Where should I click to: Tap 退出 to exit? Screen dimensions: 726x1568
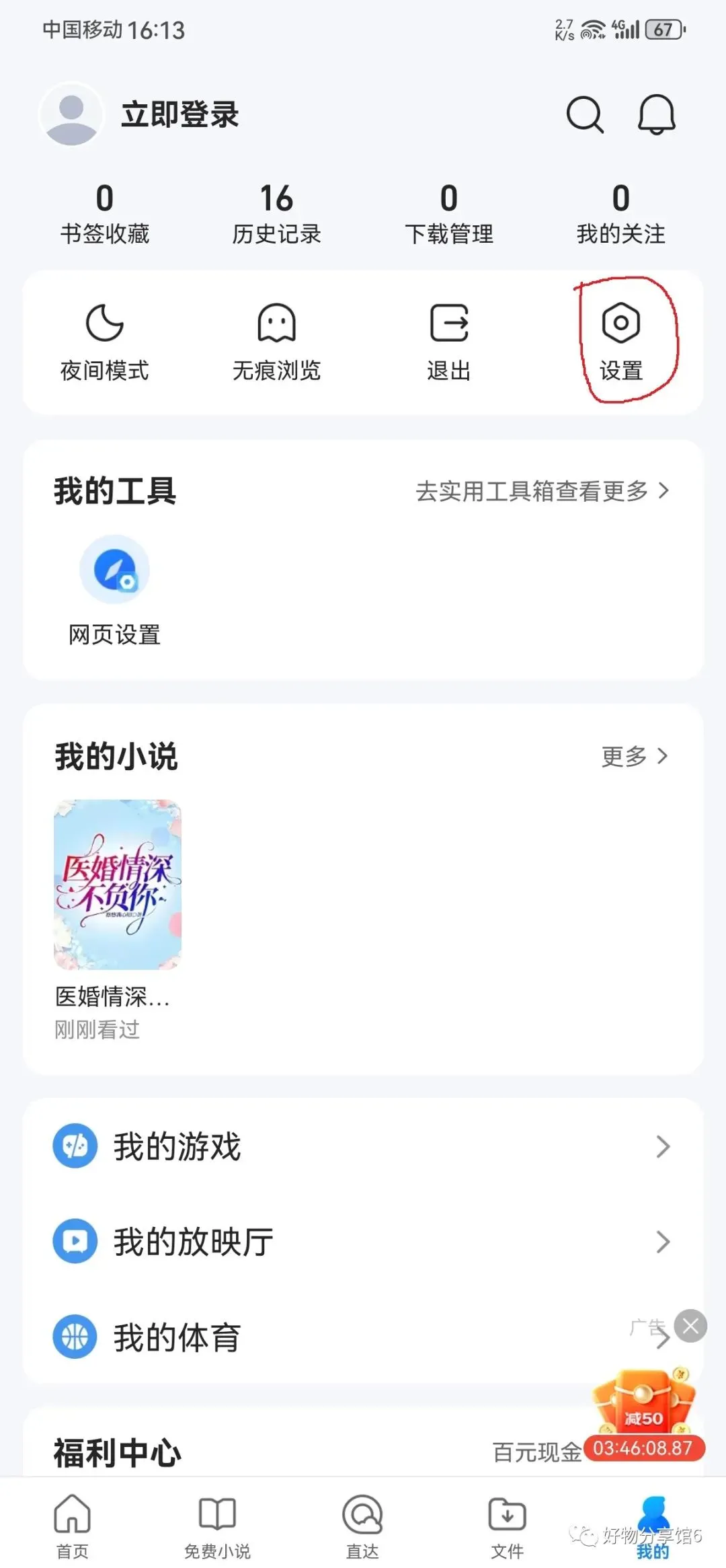pyautogui.click(x=449, y=342)
